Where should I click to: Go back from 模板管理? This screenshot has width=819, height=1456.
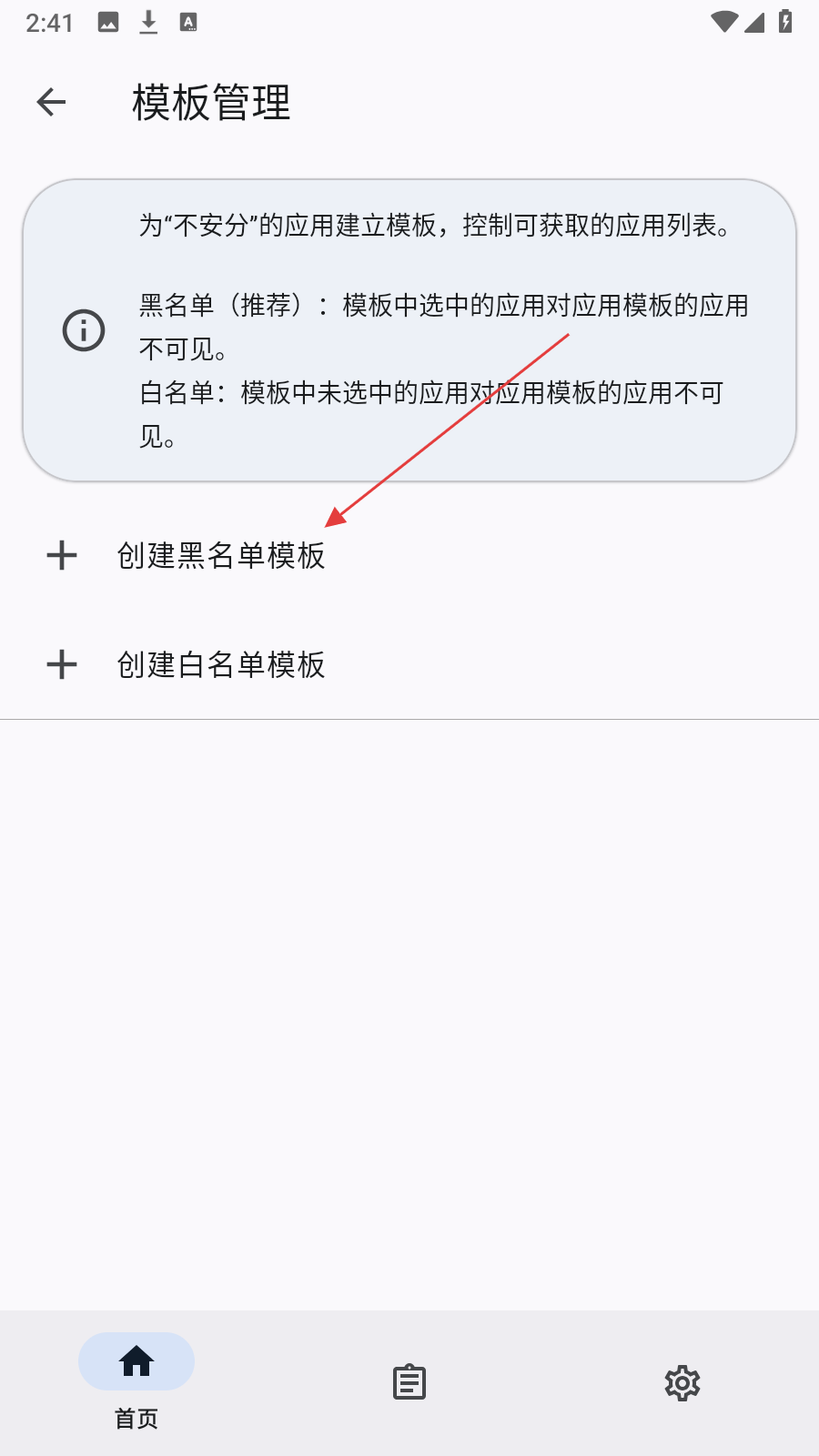[x=52, y=102]
